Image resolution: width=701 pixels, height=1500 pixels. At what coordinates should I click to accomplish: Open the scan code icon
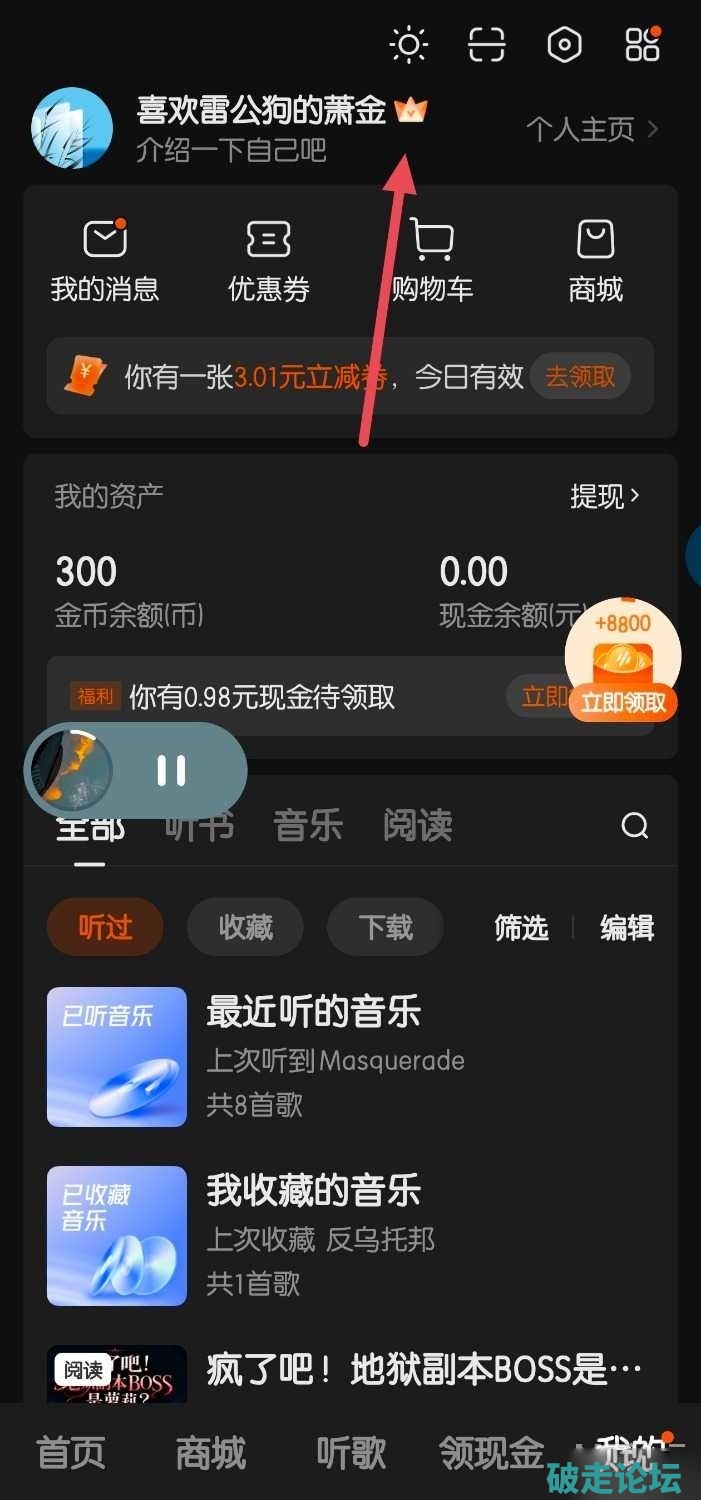[x=487, y=45]
